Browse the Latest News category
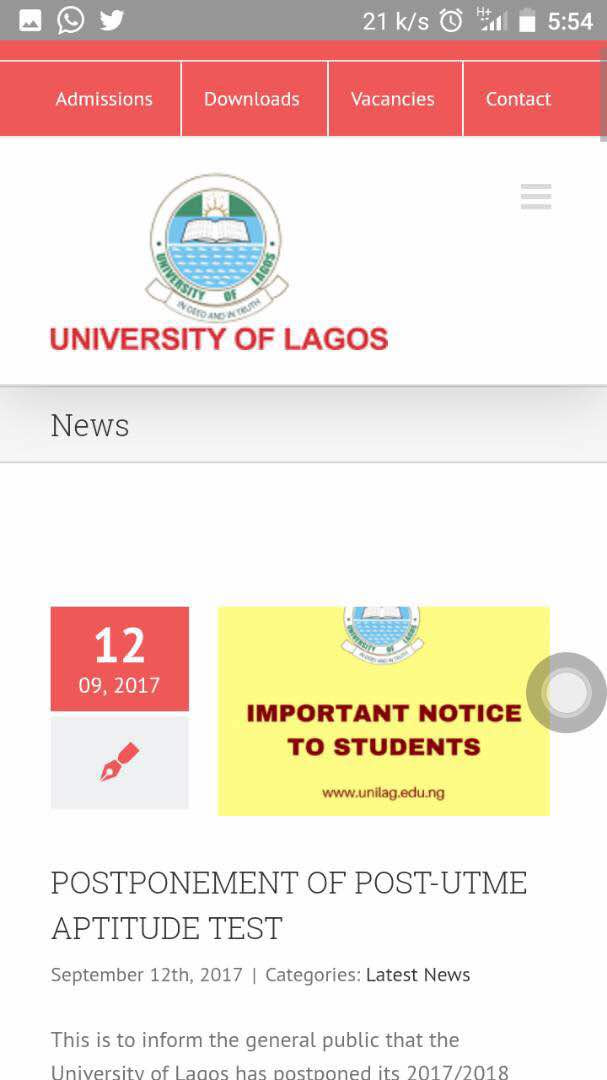The image size is (607, 1080). 418,975
